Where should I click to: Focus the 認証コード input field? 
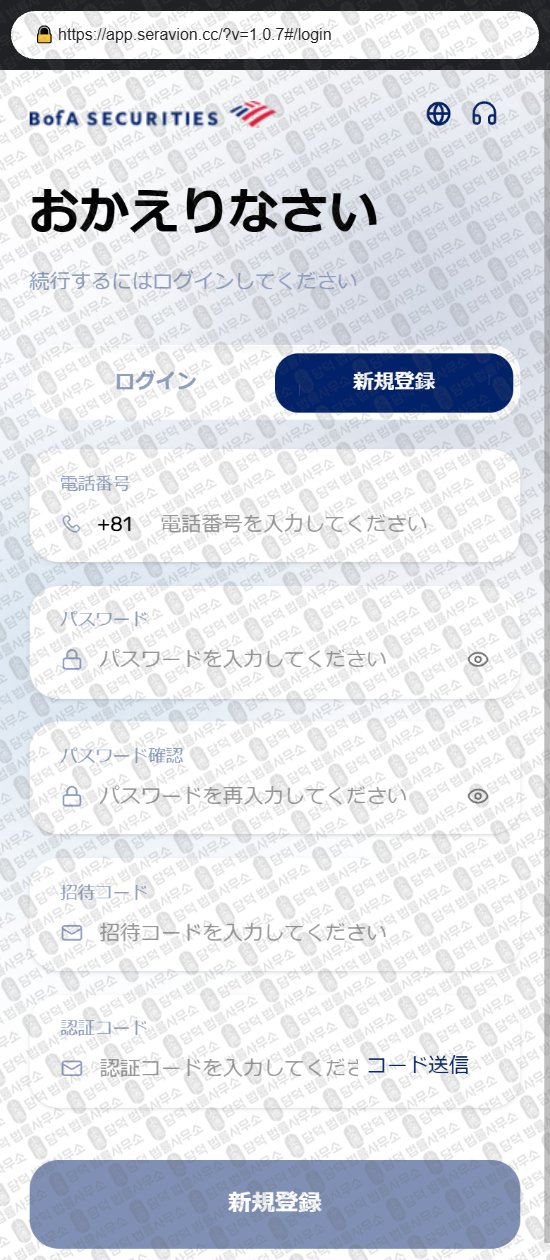228,1068
